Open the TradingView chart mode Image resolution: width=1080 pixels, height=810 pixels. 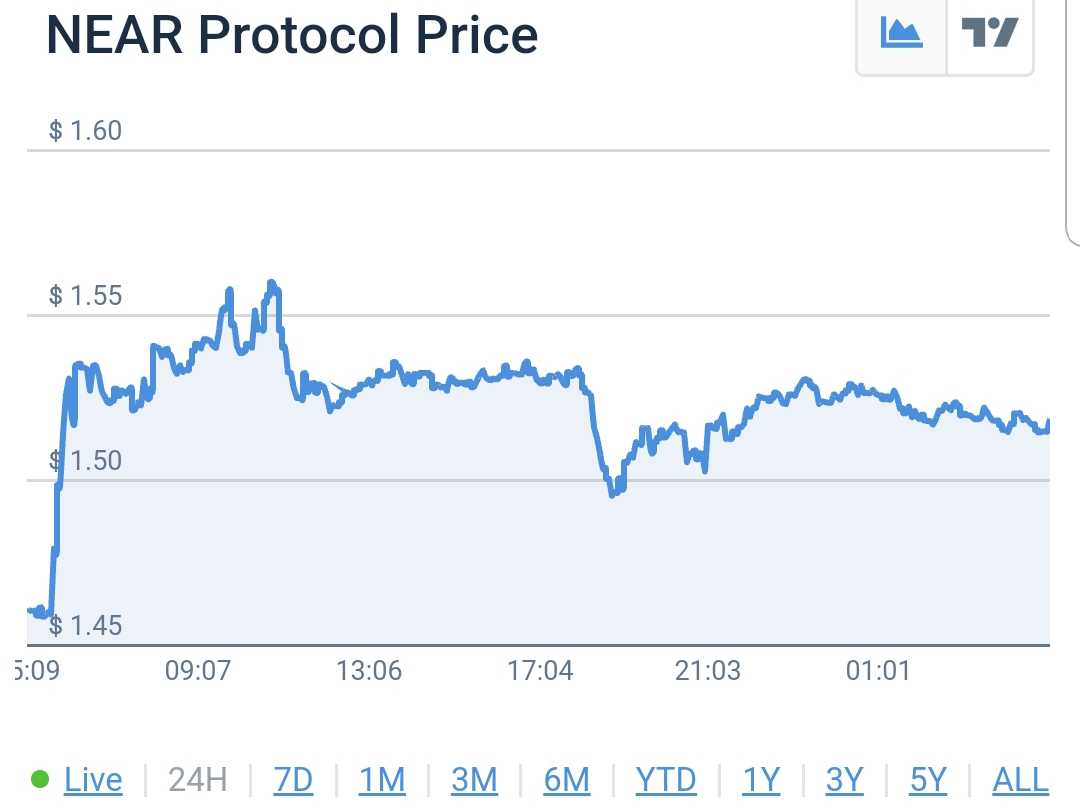tap(989, 34)
